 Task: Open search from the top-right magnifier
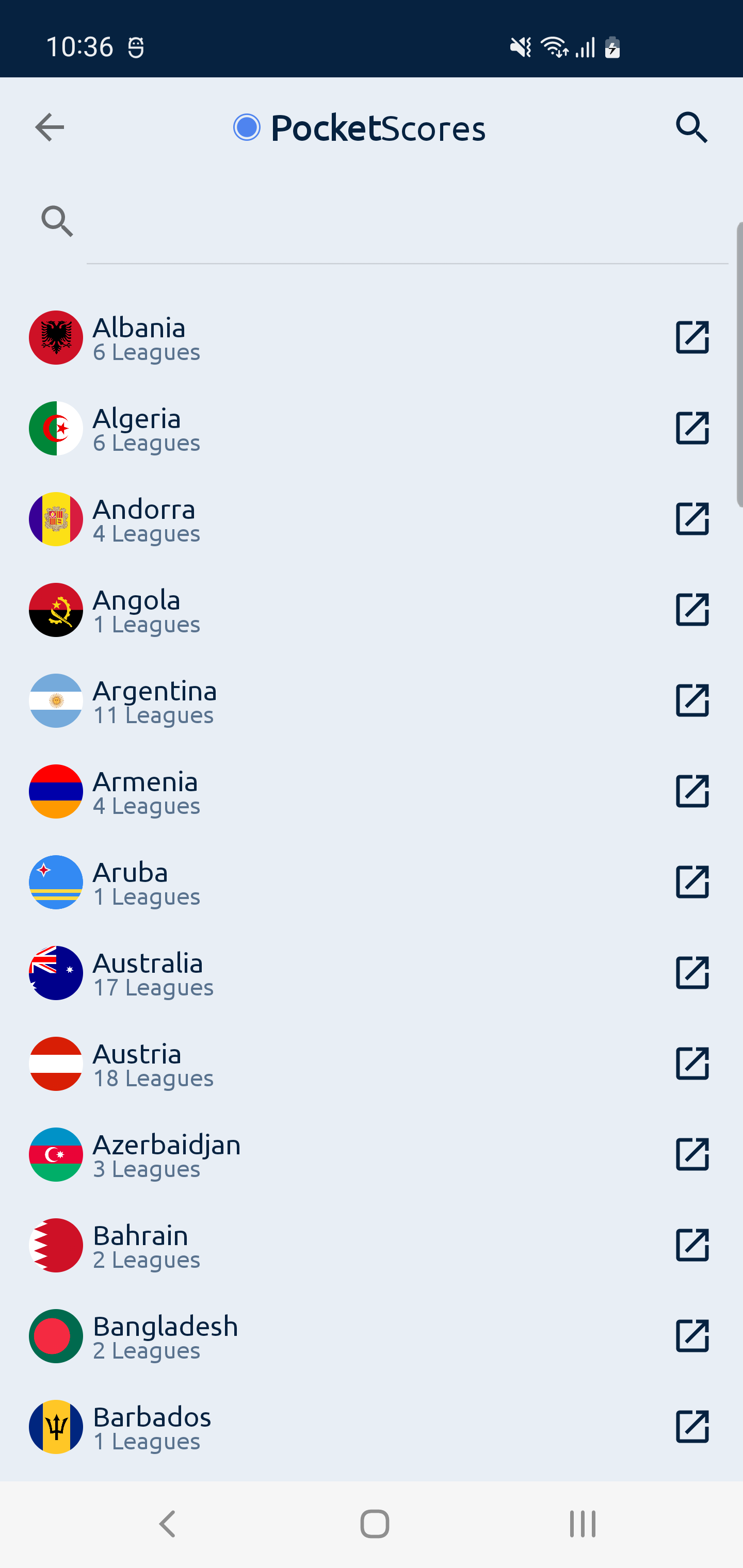pyautogui.click(x=692, y=128)
